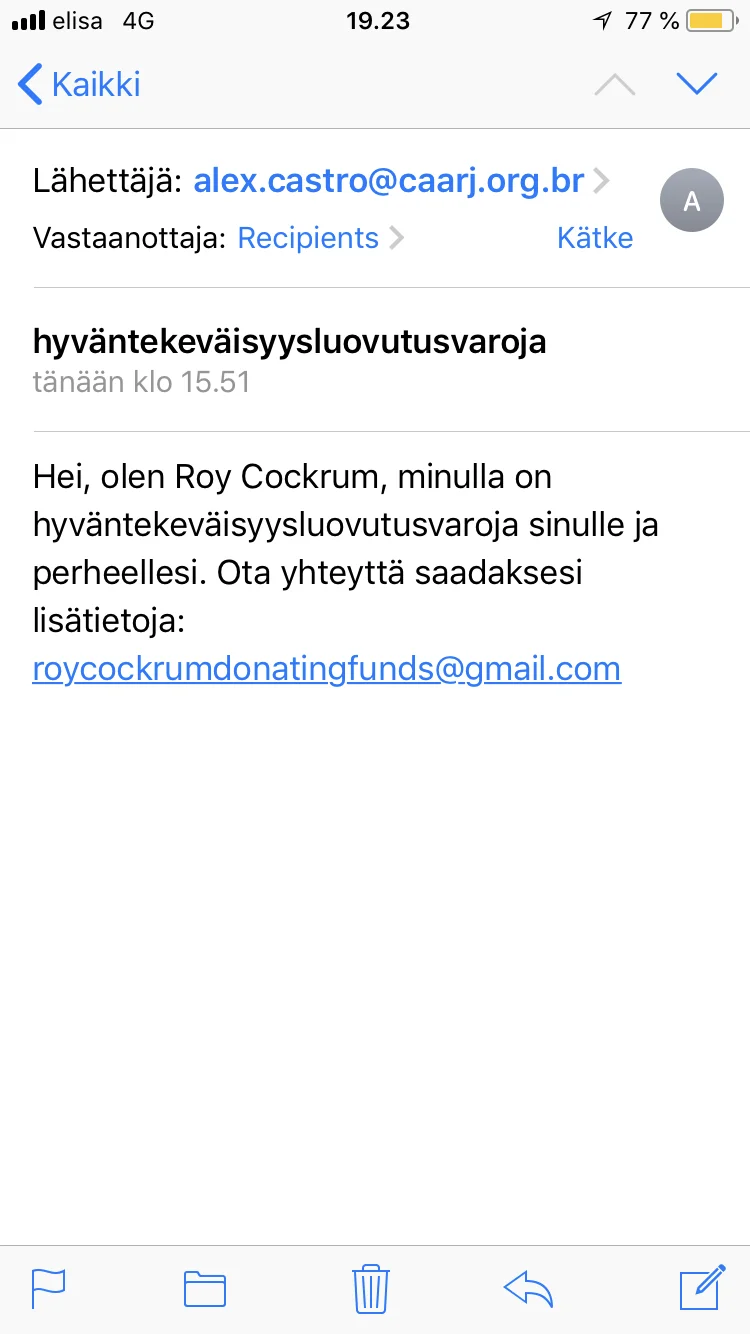750x1334 pixels.
Task: Open sender alex.castro@caarj.org.br details
Action: click(388, 181)
